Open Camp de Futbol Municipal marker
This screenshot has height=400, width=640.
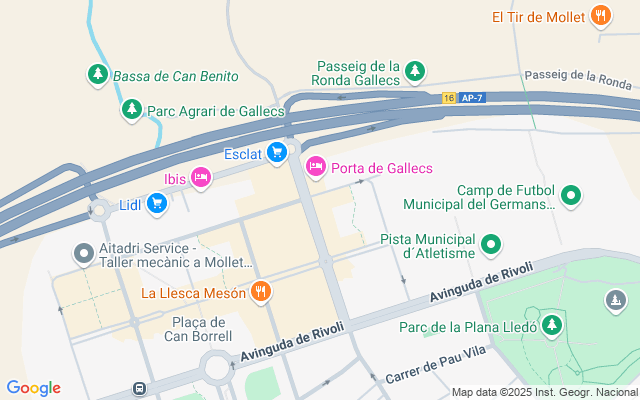click(x=571, y=196)
